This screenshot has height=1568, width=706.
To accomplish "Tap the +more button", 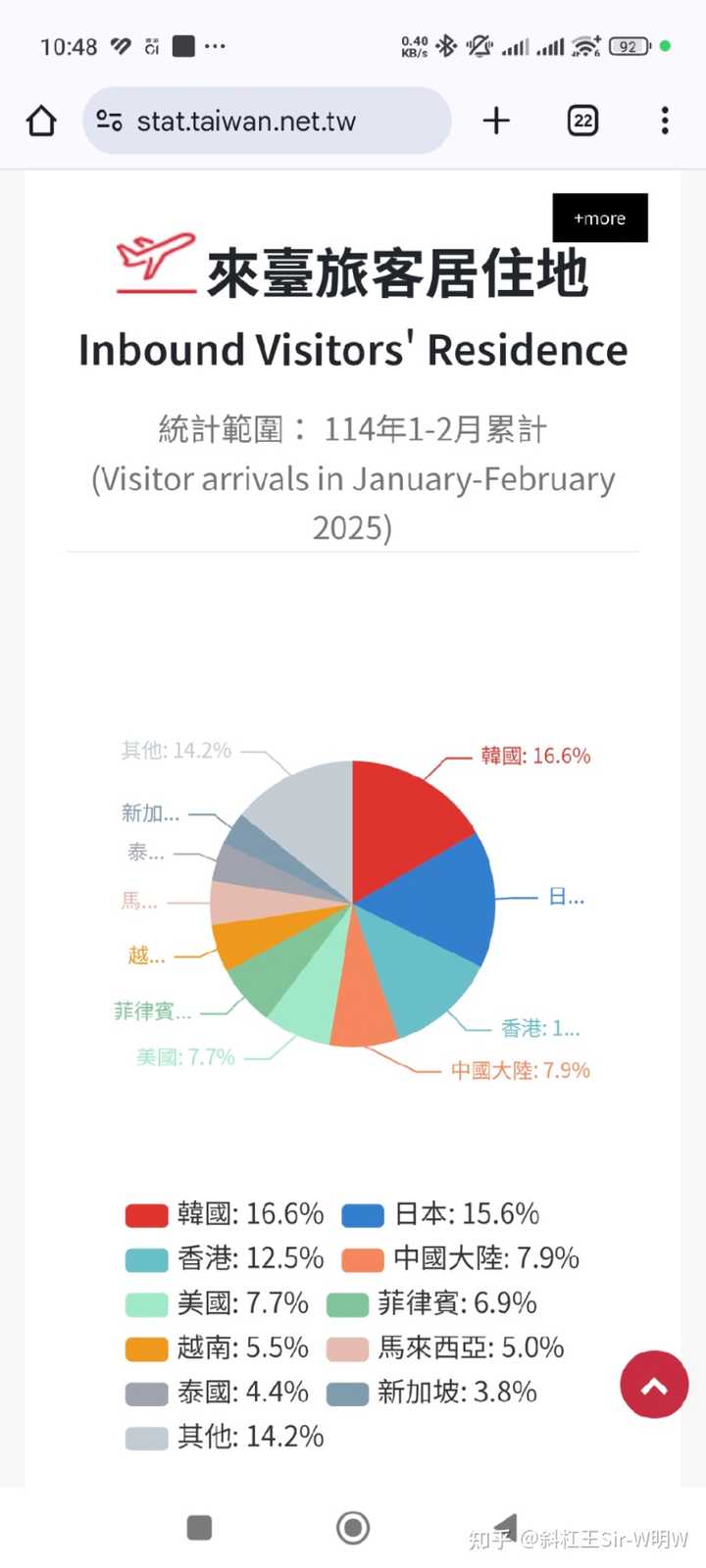I will point(600,218).
